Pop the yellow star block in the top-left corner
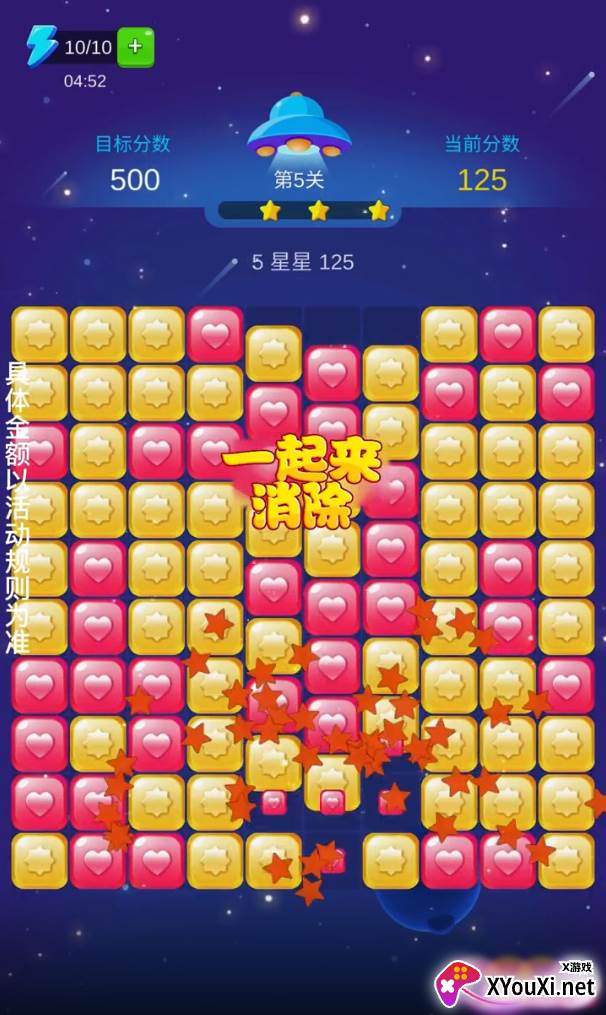 (x=39, y=334)
